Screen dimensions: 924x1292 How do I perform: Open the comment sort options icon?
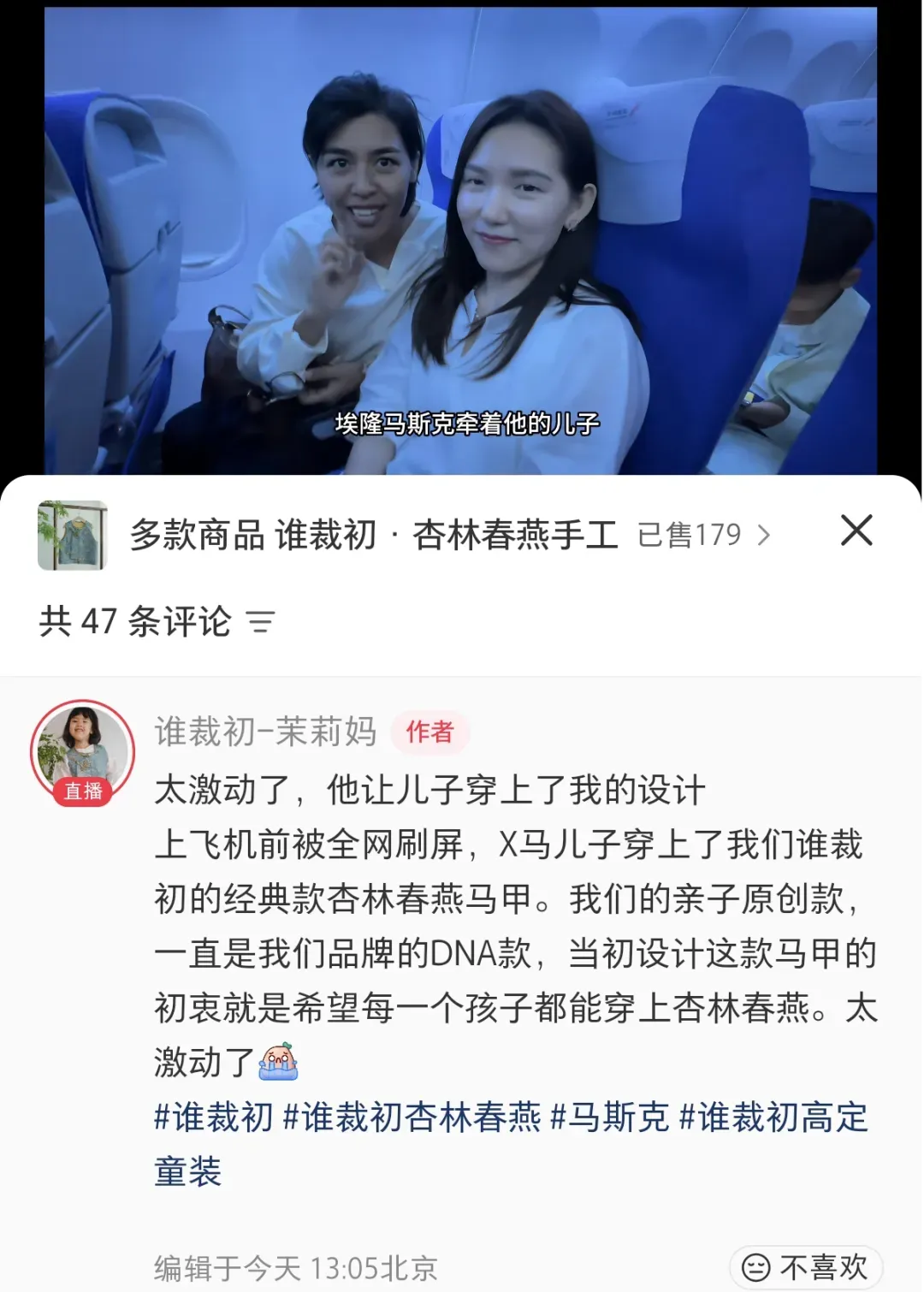pyautogui.click(x=261, y=622)
